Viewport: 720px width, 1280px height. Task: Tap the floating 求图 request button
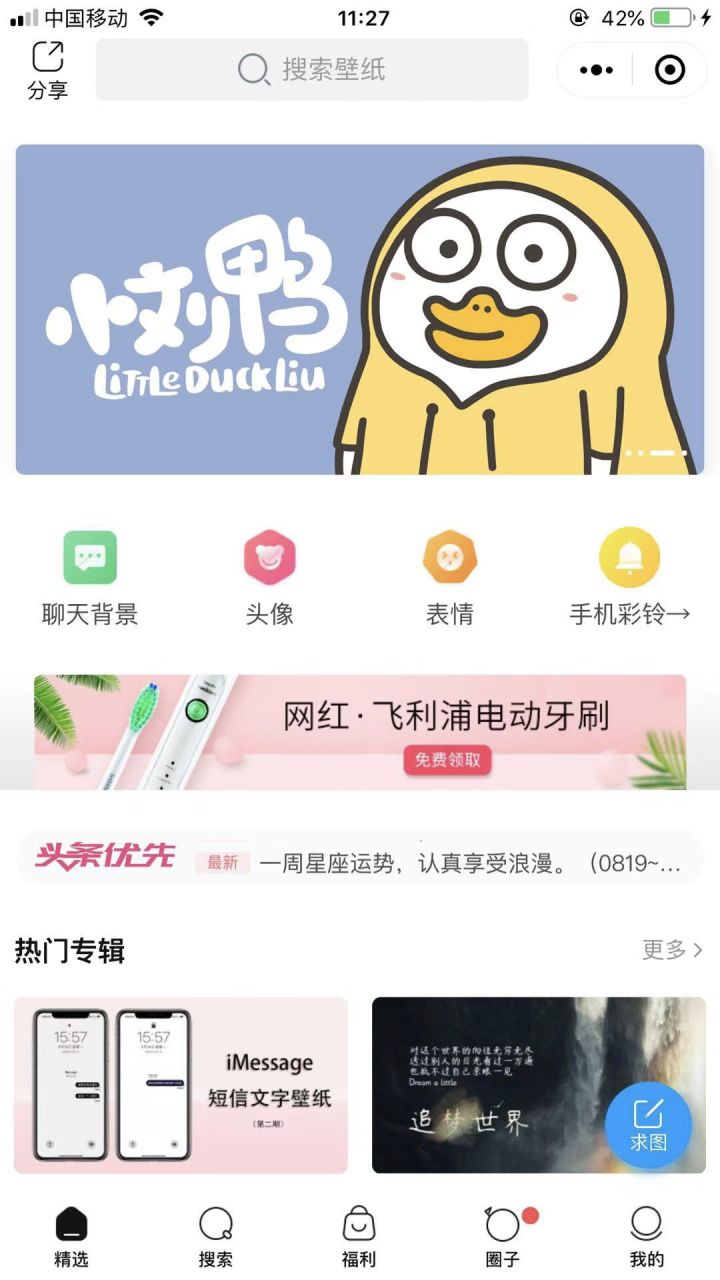tap(648, 1125)
